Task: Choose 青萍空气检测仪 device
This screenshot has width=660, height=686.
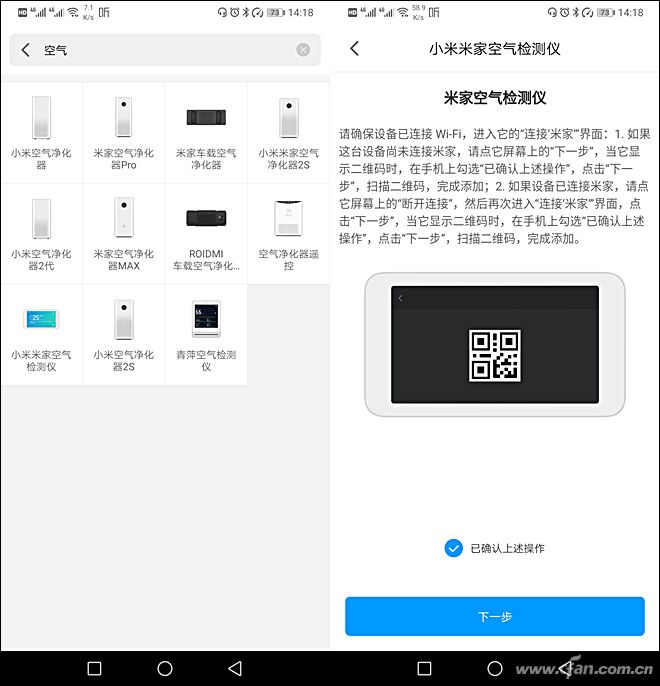Action: click(x=206, y=334)
